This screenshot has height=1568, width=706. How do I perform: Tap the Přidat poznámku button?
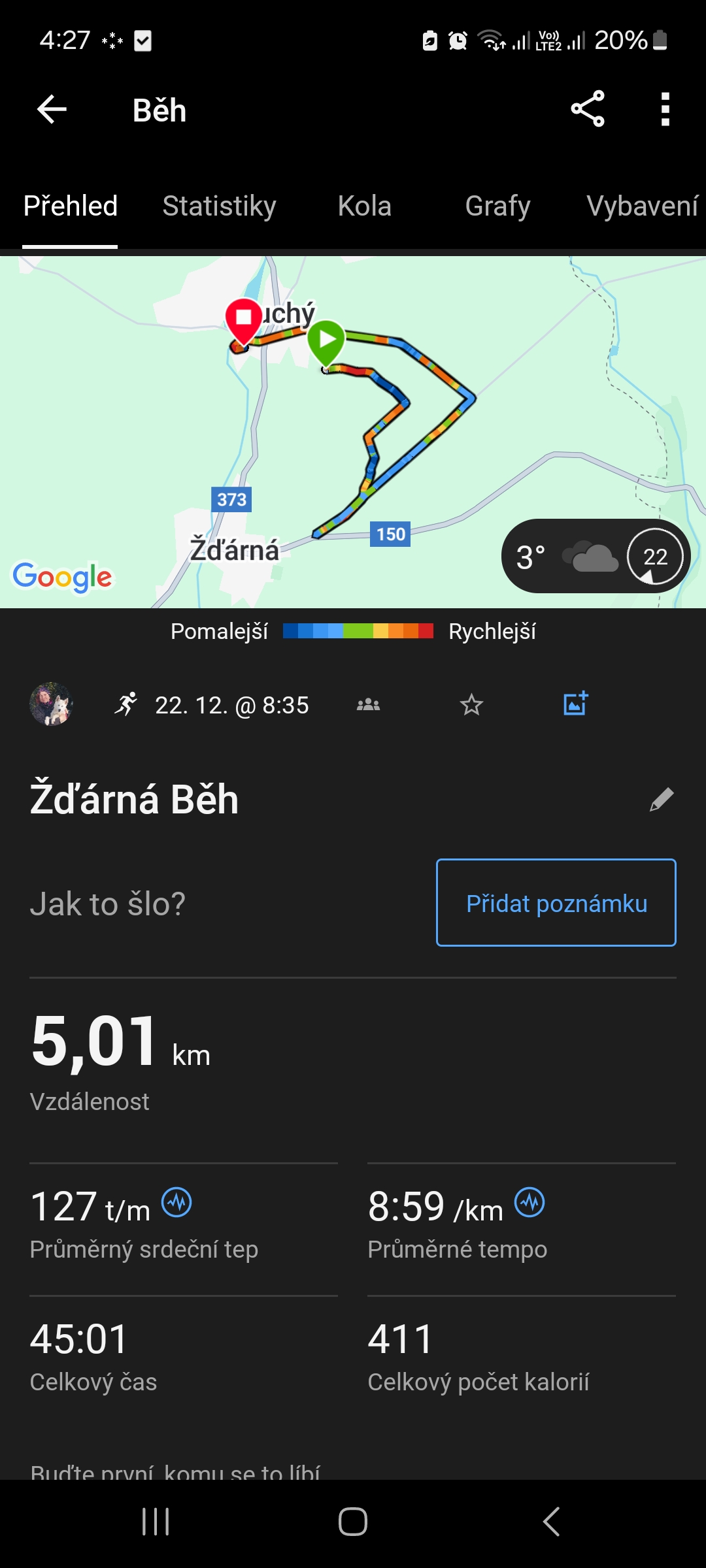tap(556, 903)
